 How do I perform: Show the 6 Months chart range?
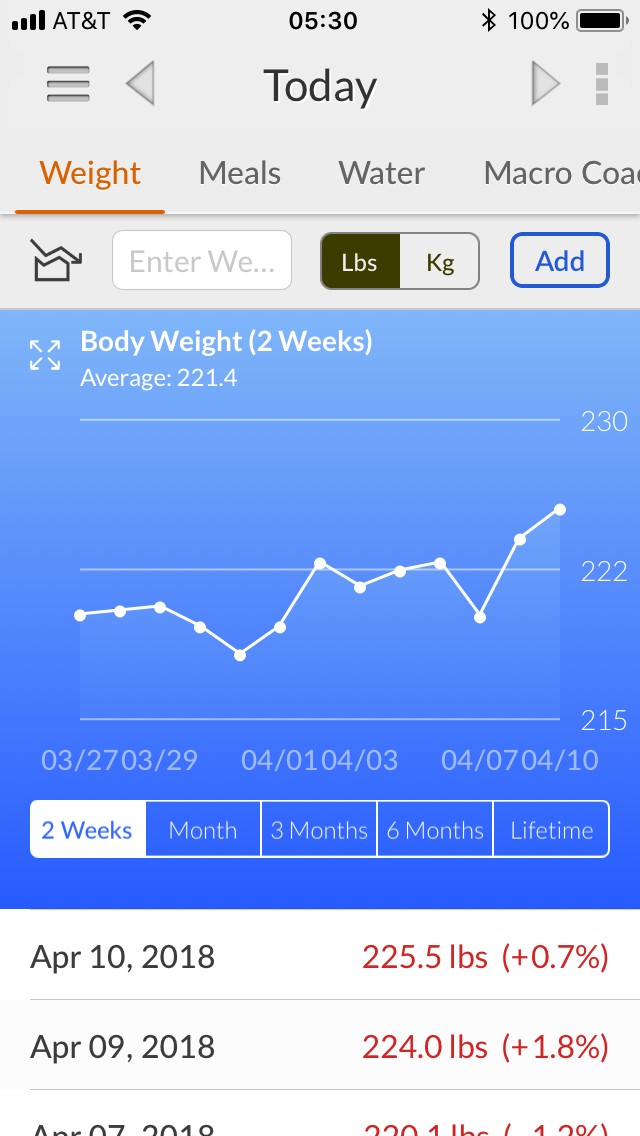(435, 830)
